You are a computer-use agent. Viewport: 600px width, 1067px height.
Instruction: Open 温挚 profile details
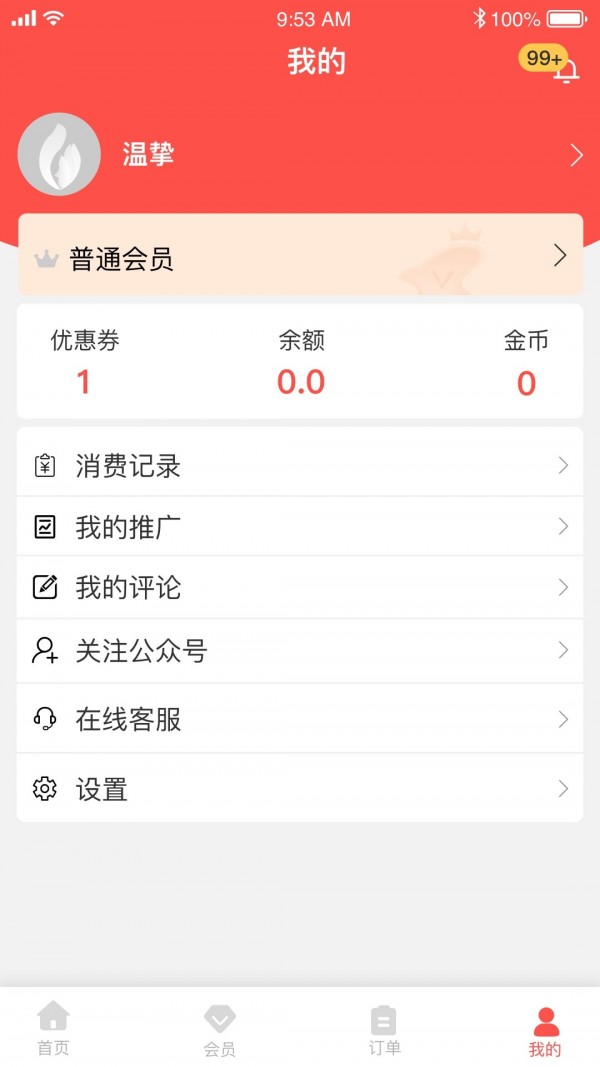(300, 154)
